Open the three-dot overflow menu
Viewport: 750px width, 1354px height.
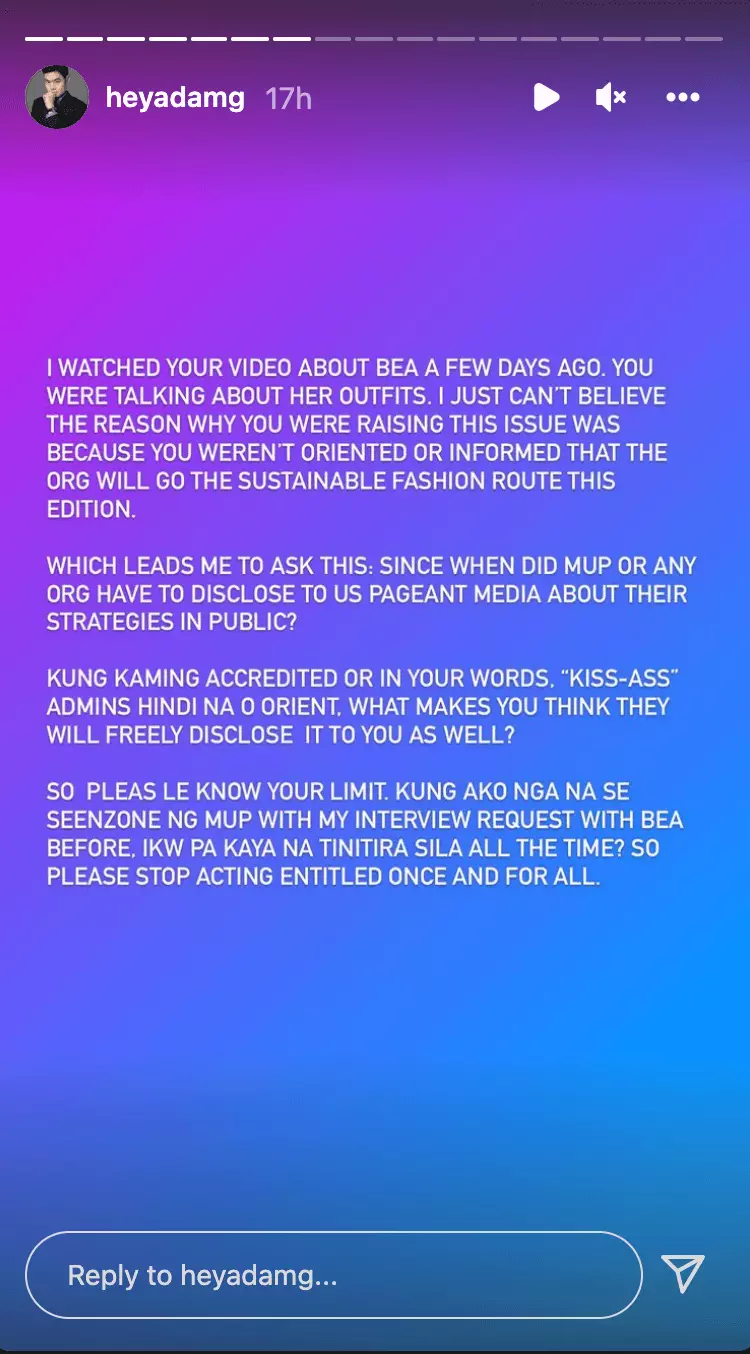683,97
